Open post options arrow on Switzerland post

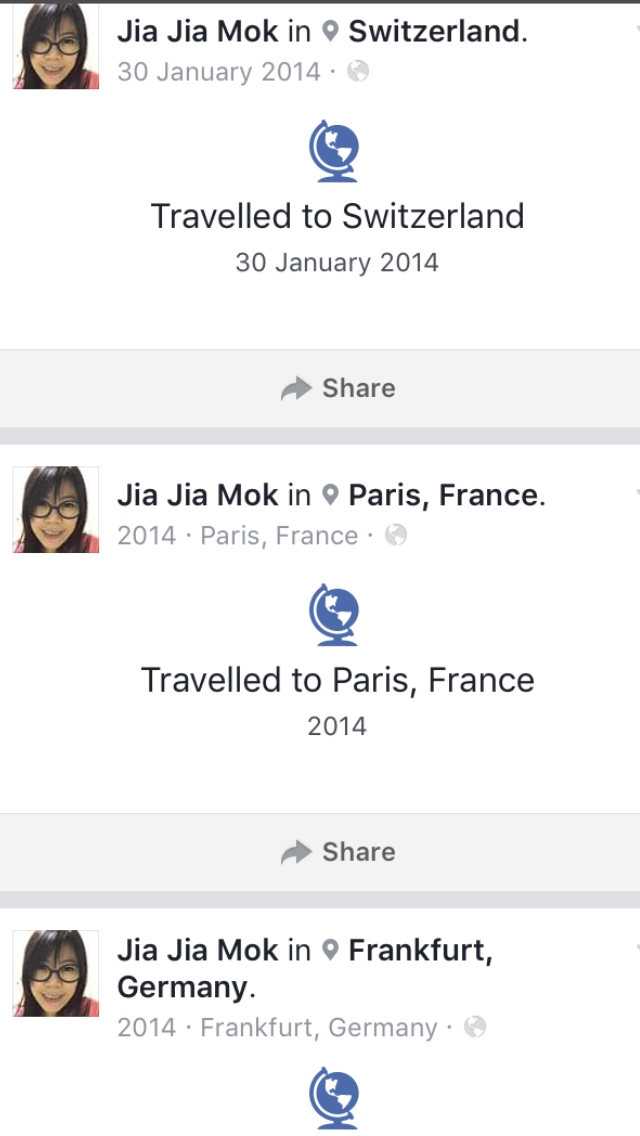pos(636,29)
